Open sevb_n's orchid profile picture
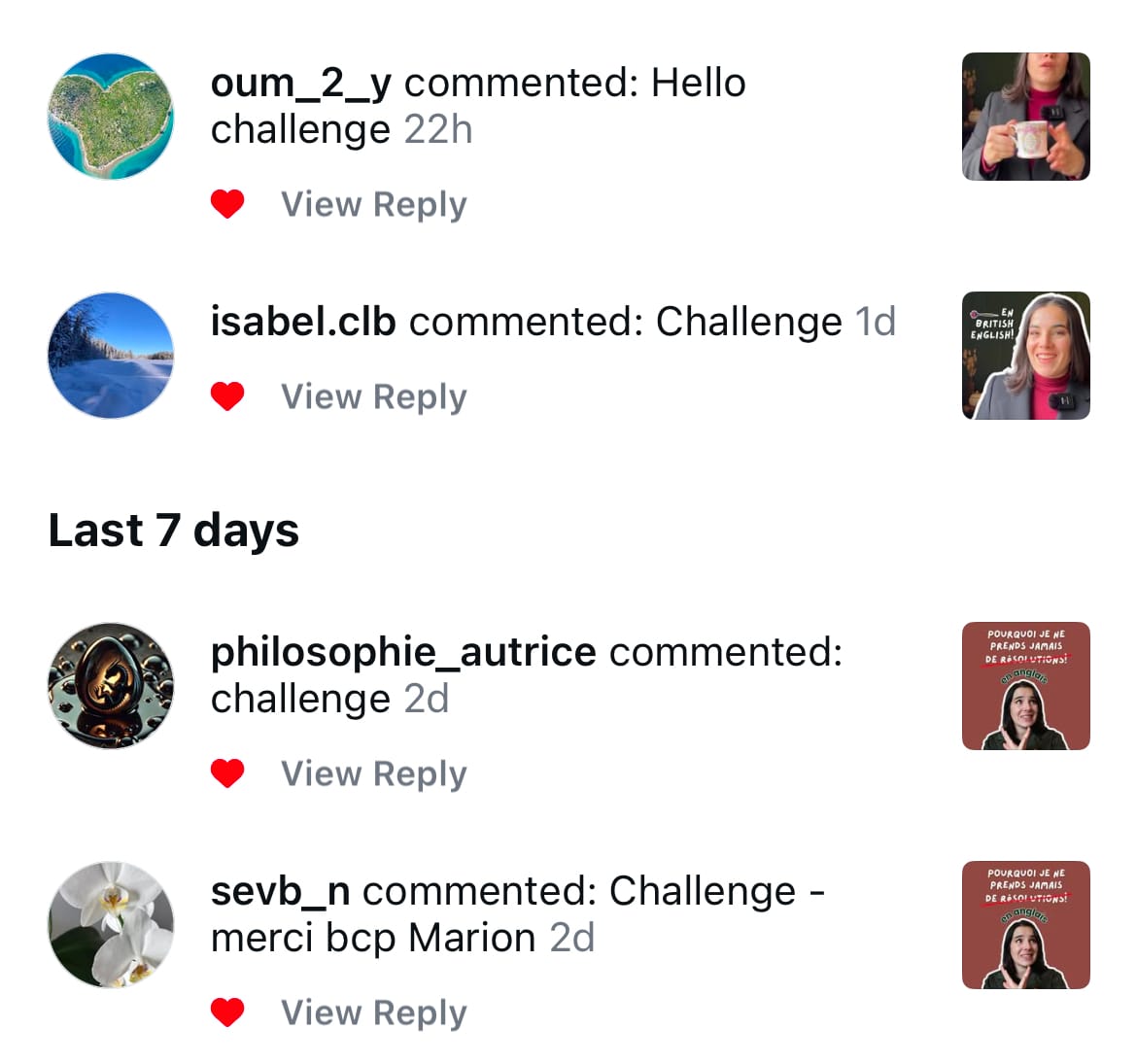 click(111, 925)
